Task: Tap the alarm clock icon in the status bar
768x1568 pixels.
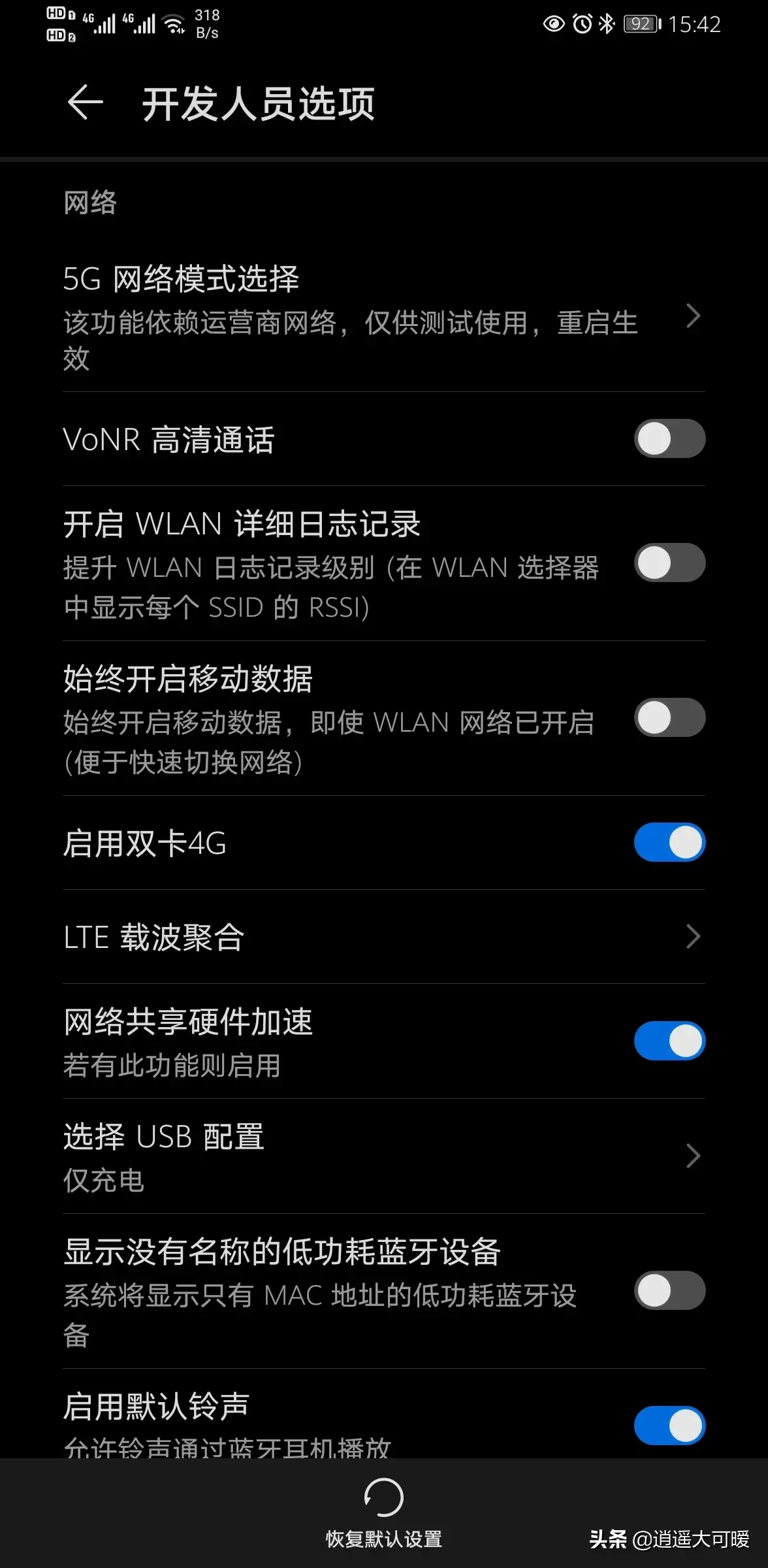Action: point(583,24)
